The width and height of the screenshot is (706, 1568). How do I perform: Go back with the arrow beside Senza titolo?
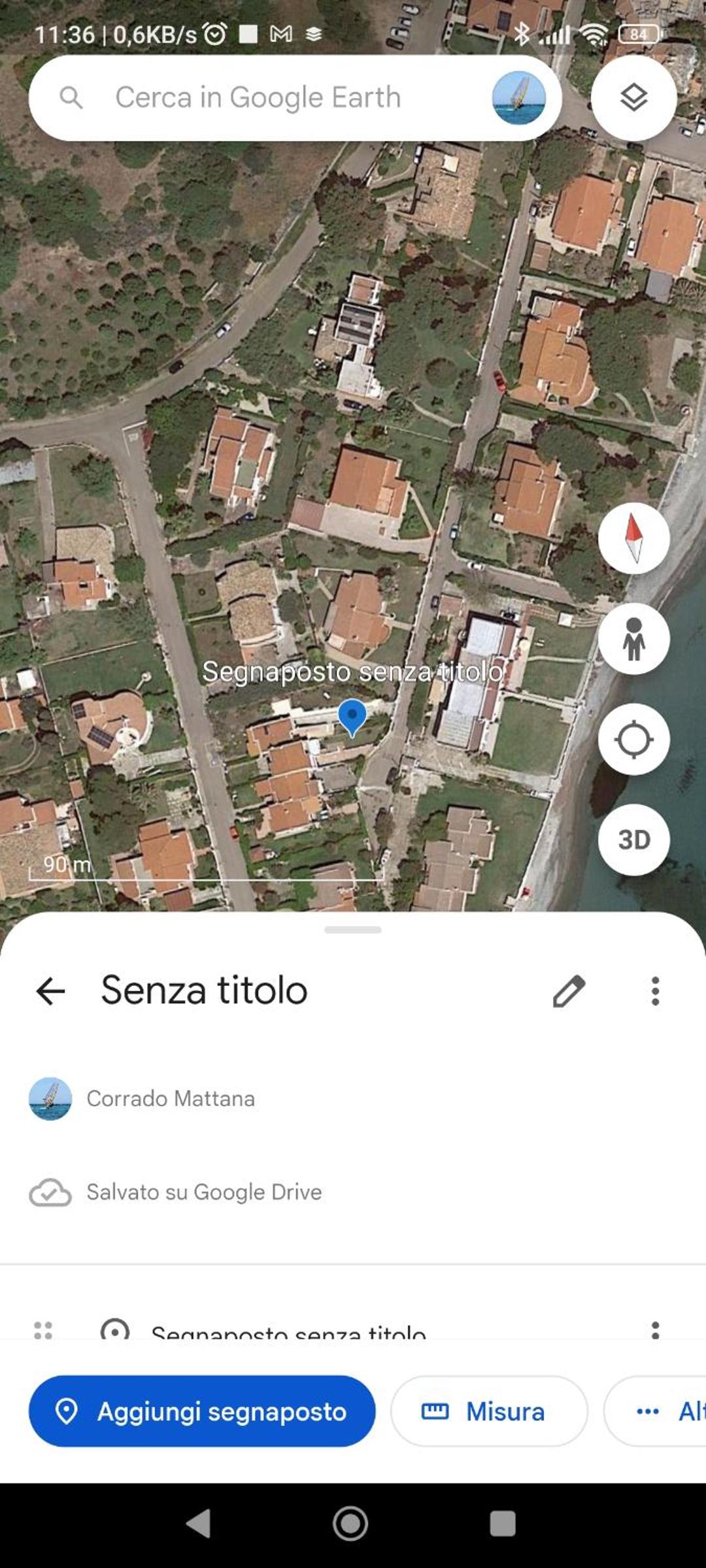point(50,991)
